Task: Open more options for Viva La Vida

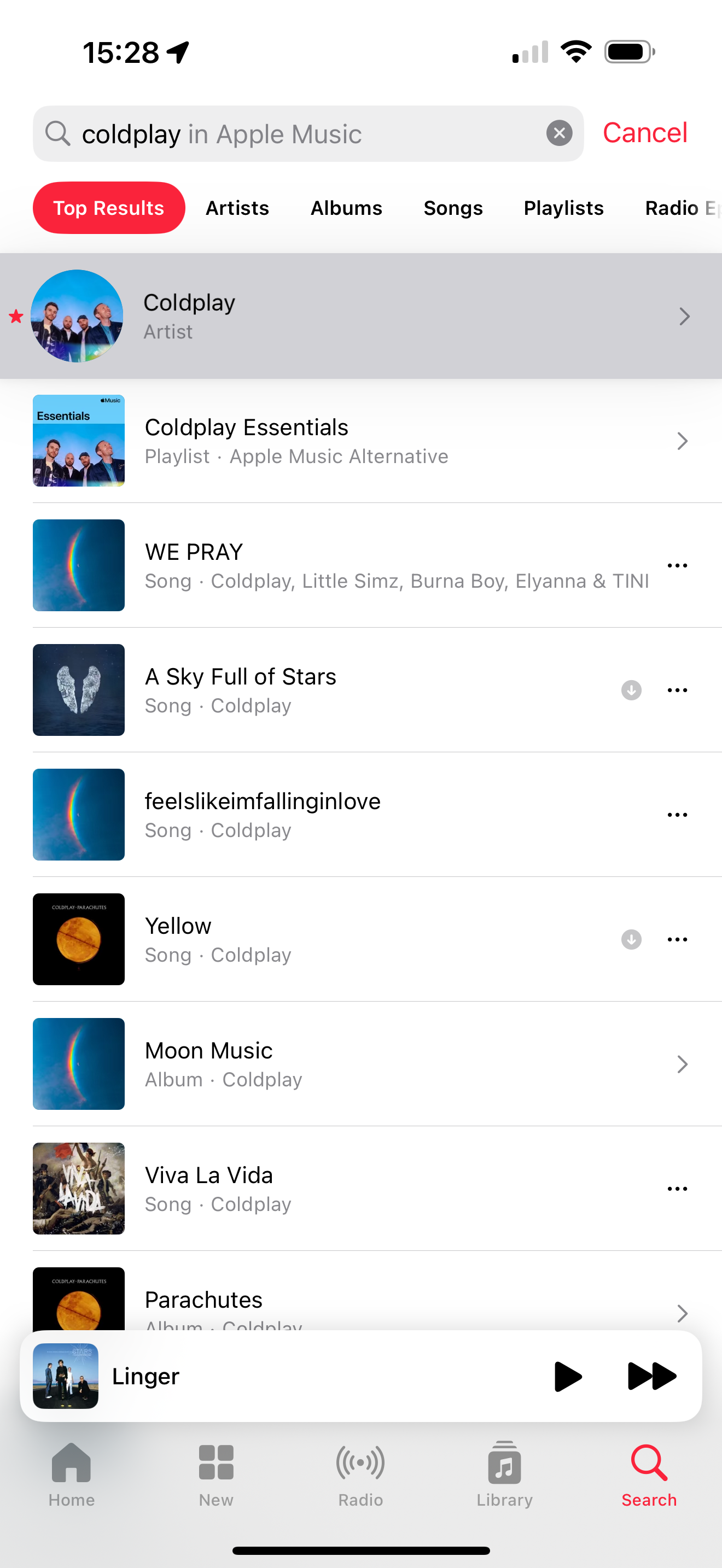Action: 677,1188
